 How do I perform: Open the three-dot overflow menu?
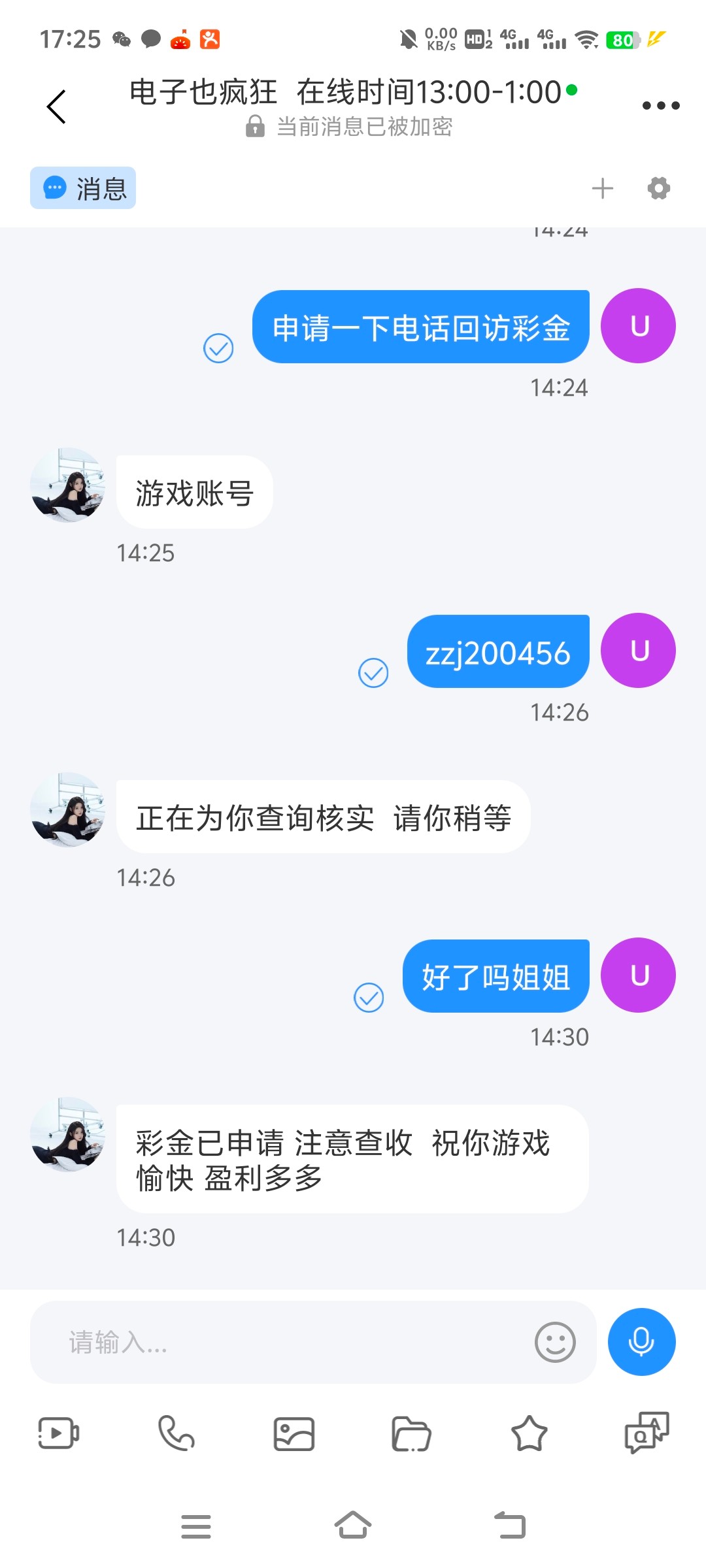[x=660, y=105]
